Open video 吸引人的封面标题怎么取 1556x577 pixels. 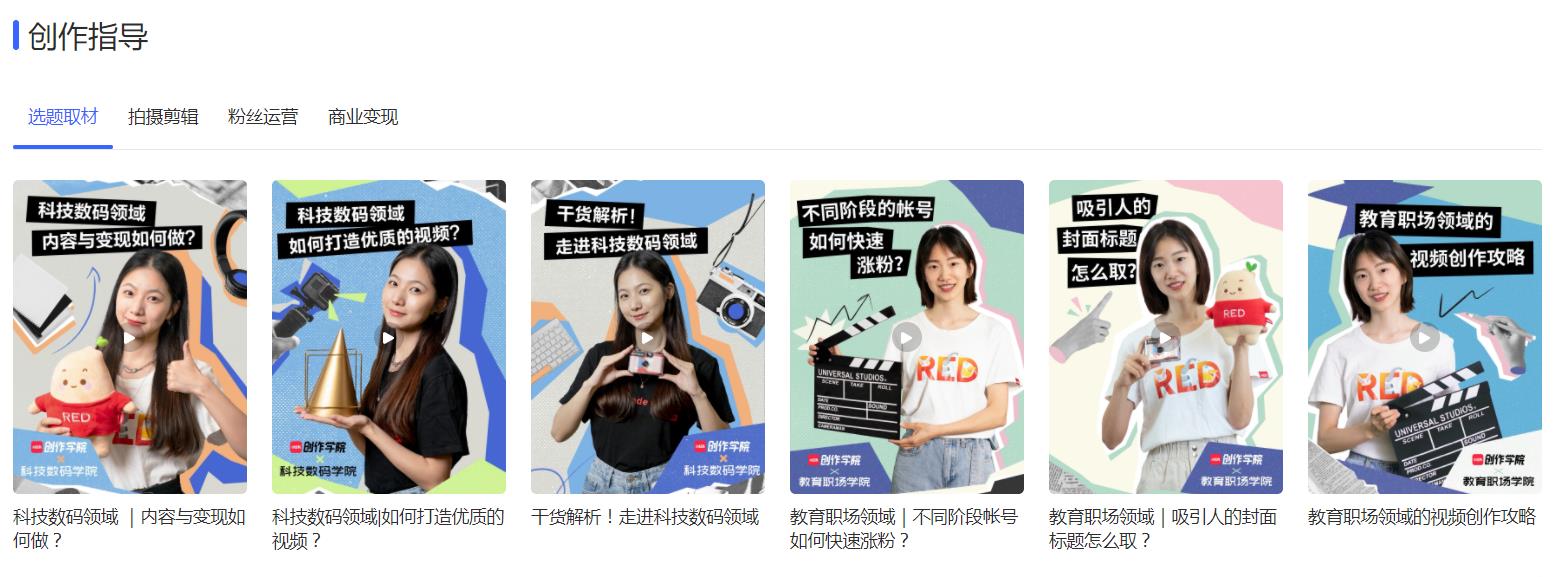tap(1166, 337)
